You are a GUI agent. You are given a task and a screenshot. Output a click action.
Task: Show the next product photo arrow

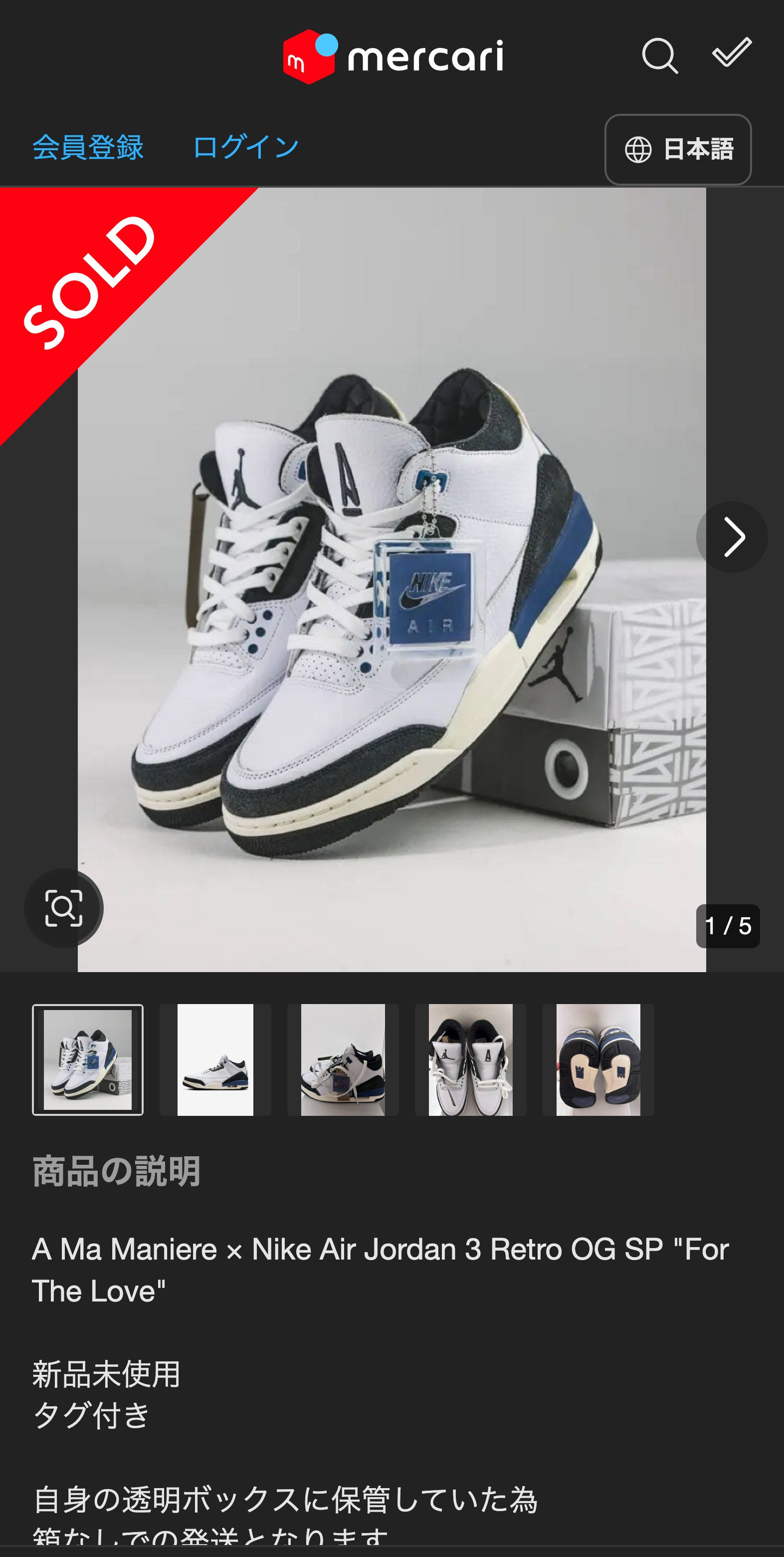(x=732, y=537)
